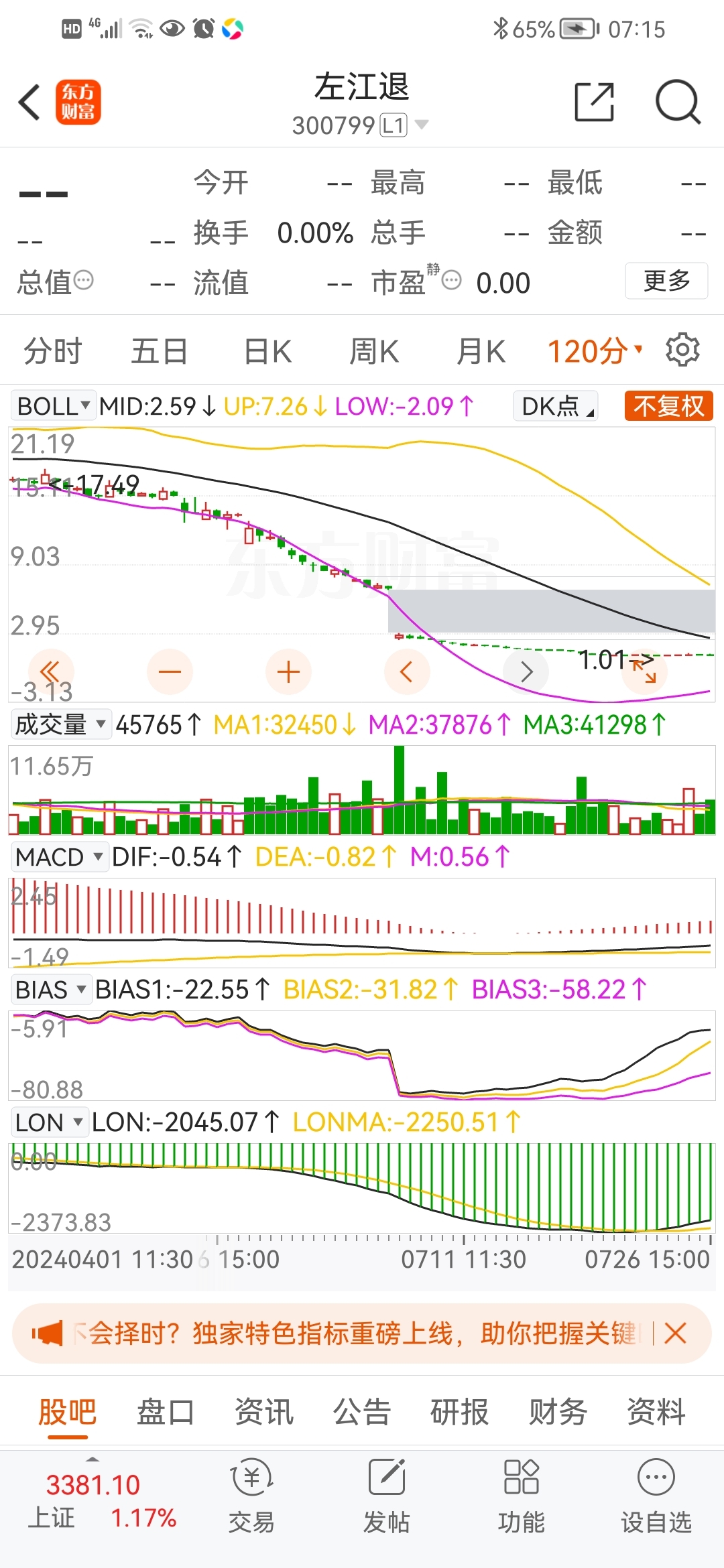Share this stock page
The width and height of the screenshot is (724, 1568).
click(x=594, y=103)
